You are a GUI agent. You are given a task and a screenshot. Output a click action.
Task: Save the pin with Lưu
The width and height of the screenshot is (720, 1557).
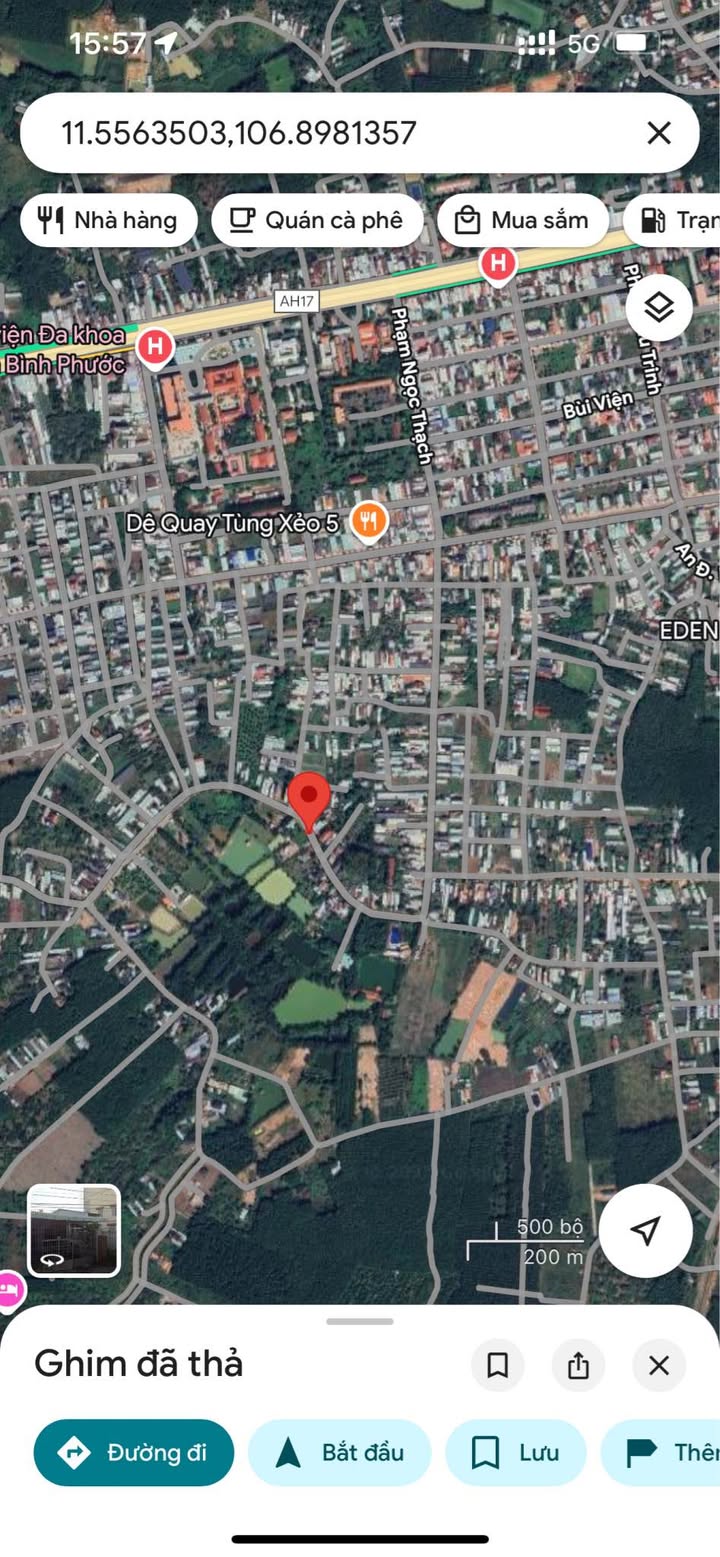click(516, 1452)
